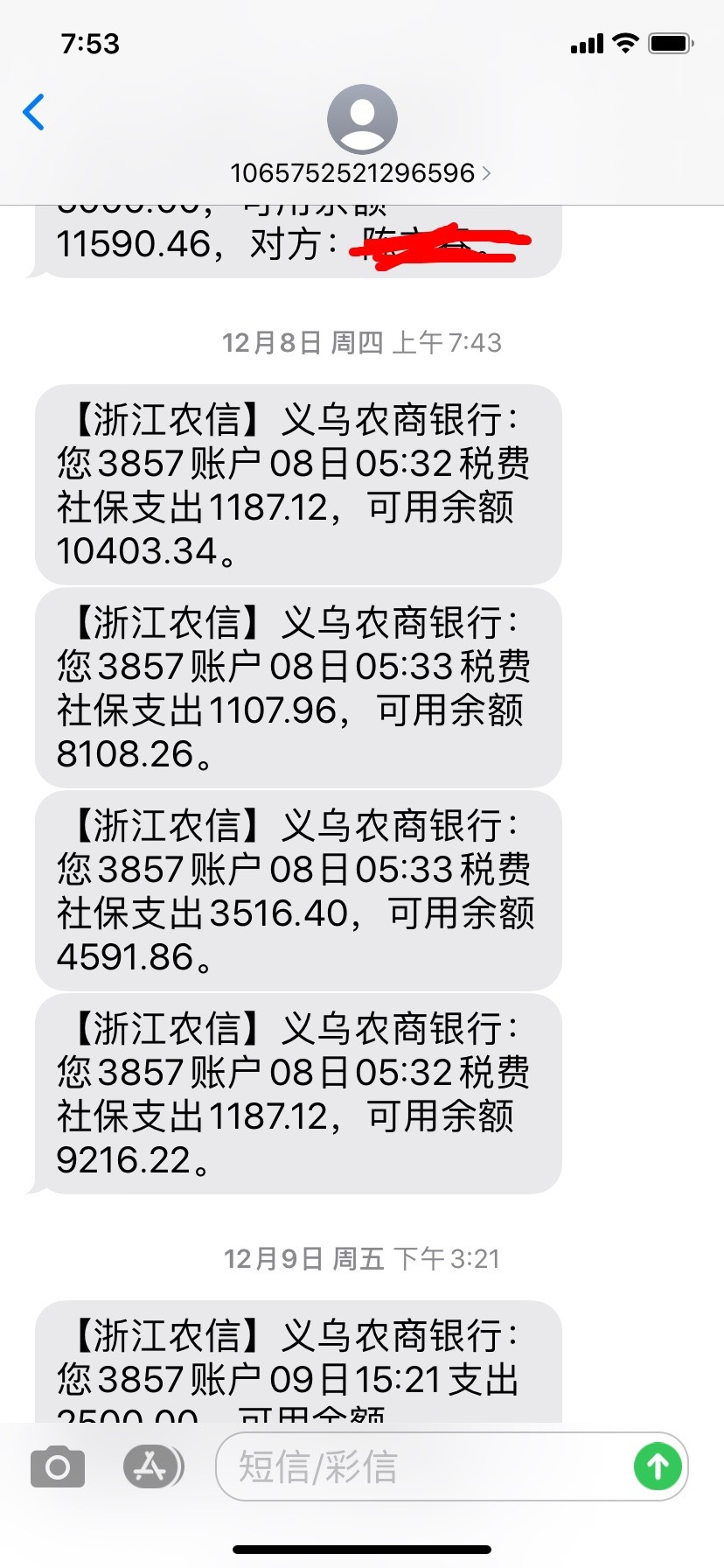The height and width of the screenshot is (1568, 724).
Task: Open the camera to attach a photo
Action: pos(58,1467)
